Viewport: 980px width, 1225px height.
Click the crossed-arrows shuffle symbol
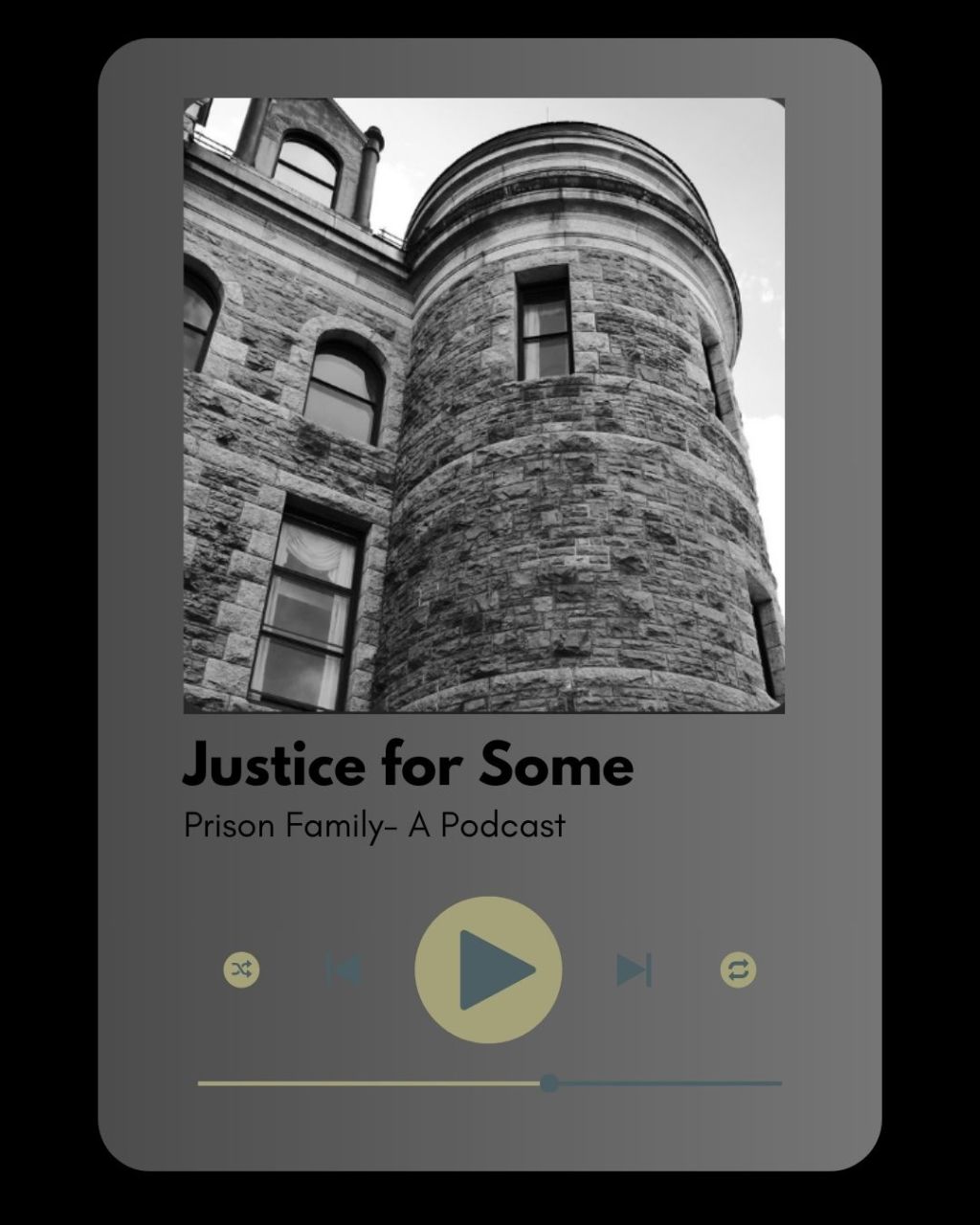[241, 969]
